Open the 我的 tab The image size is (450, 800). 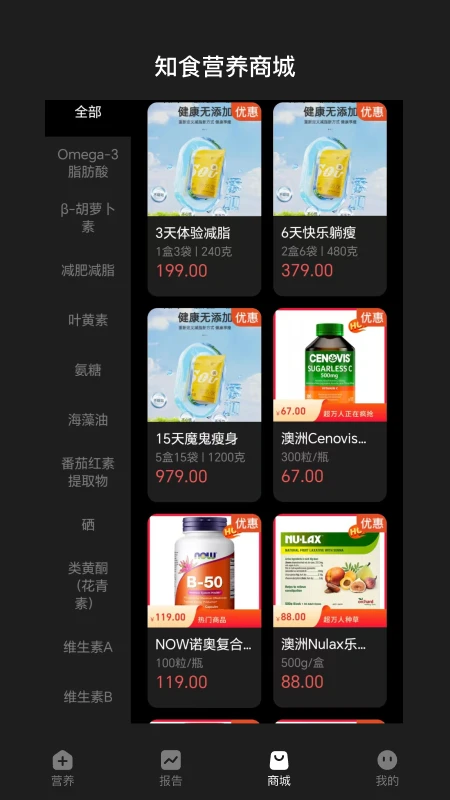coord(387,768)
